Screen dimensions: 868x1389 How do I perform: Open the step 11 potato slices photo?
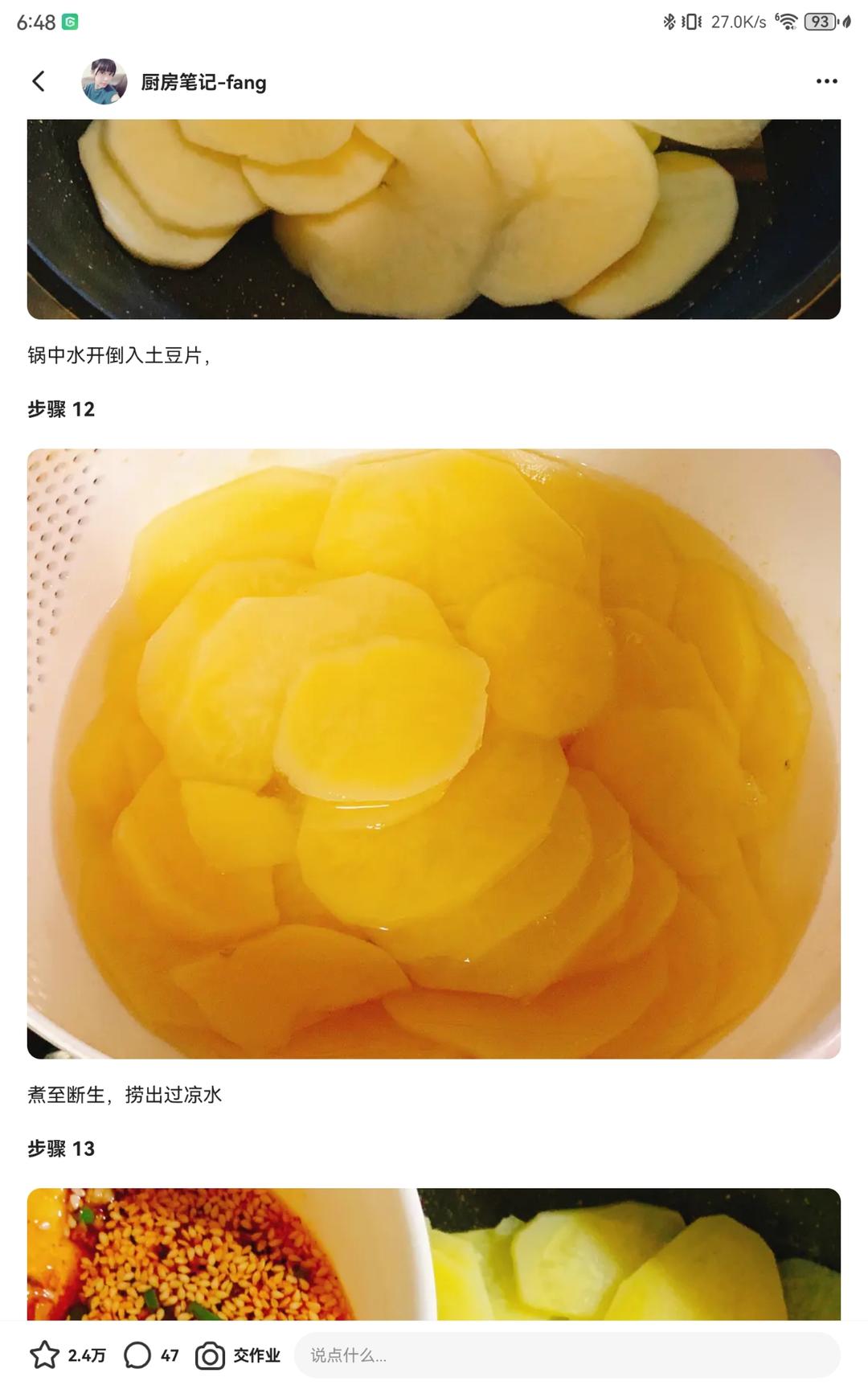(434, 219)
